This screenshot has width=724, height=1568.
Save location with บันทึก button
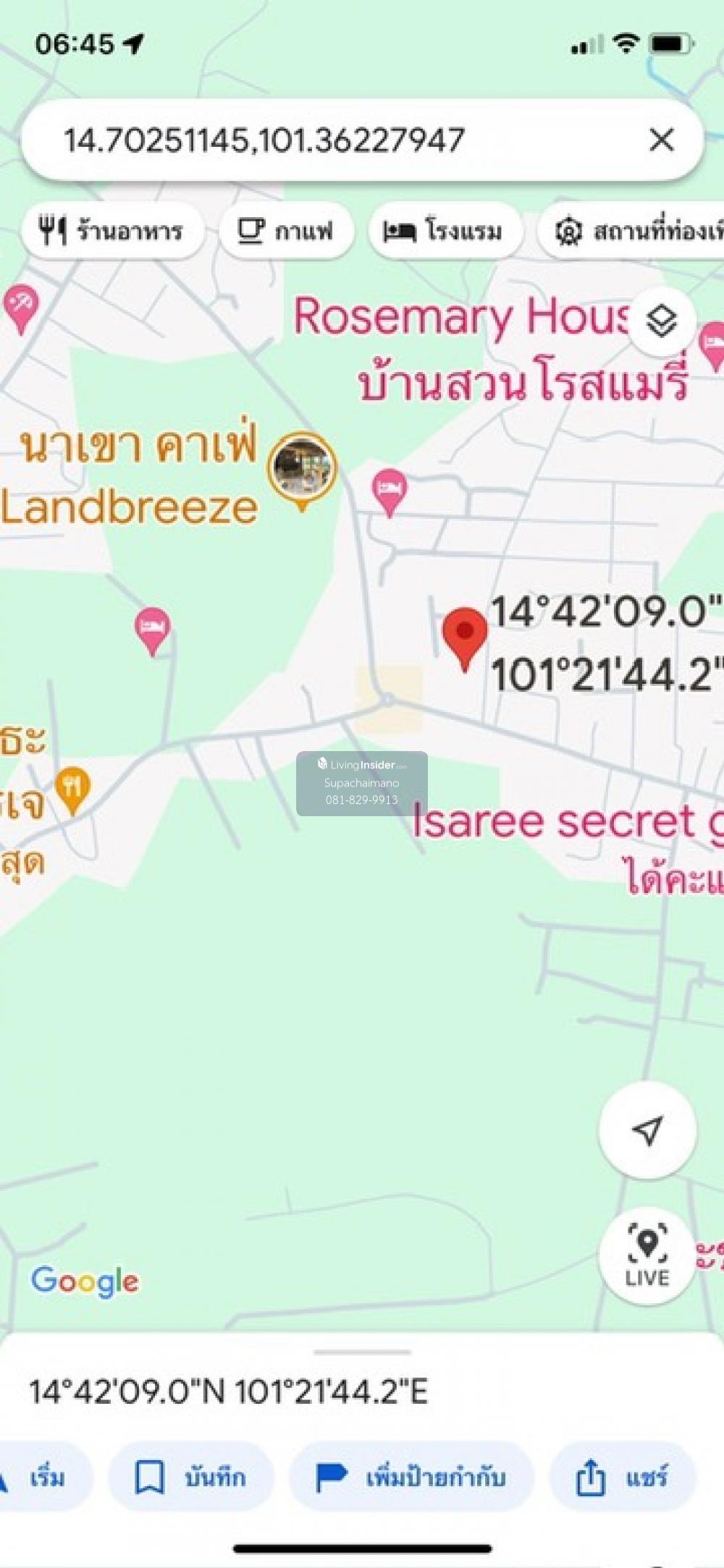(191, 1477)
